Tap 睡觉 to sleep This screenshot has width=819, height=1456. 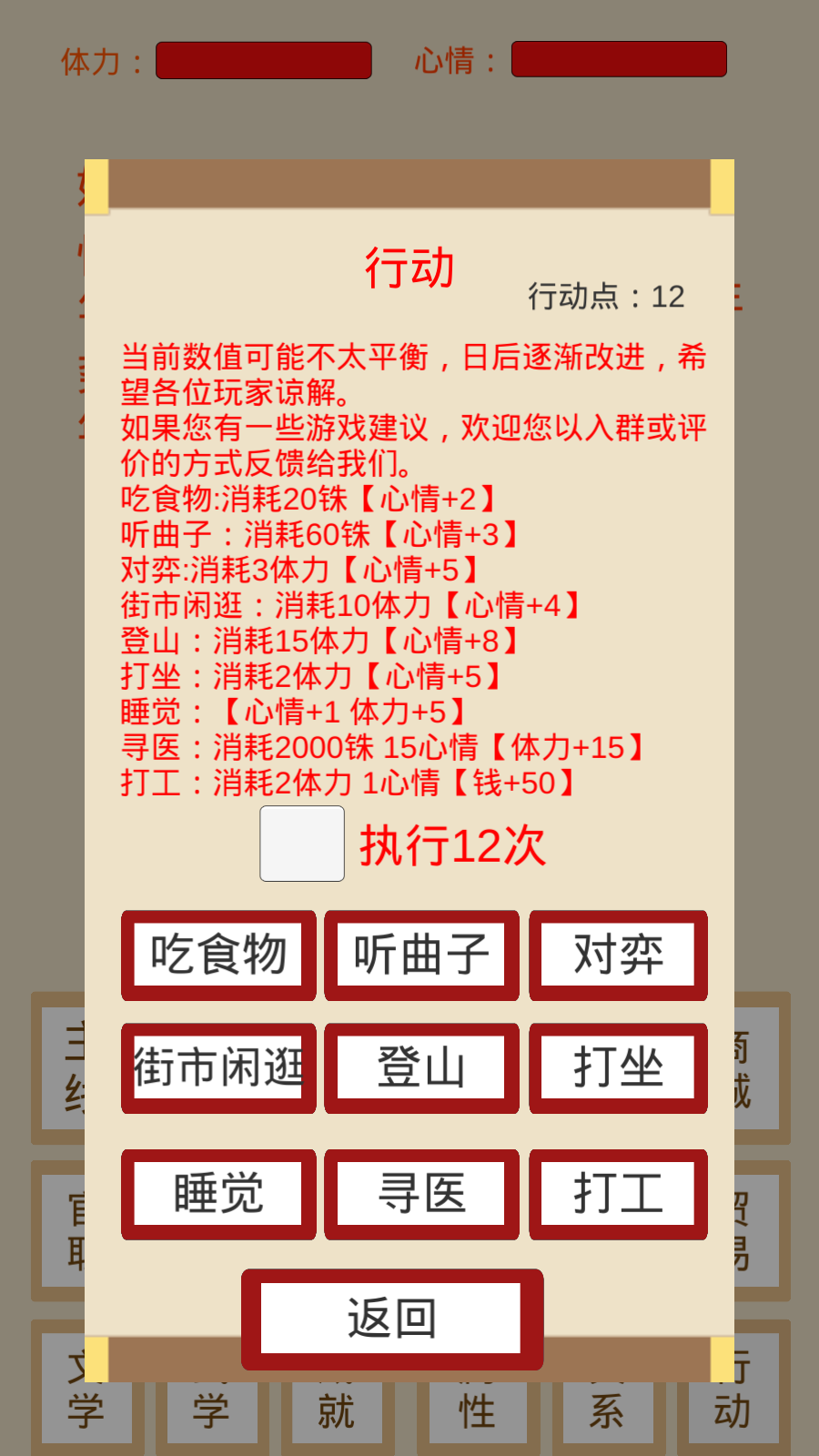[x=217, y=1193]
